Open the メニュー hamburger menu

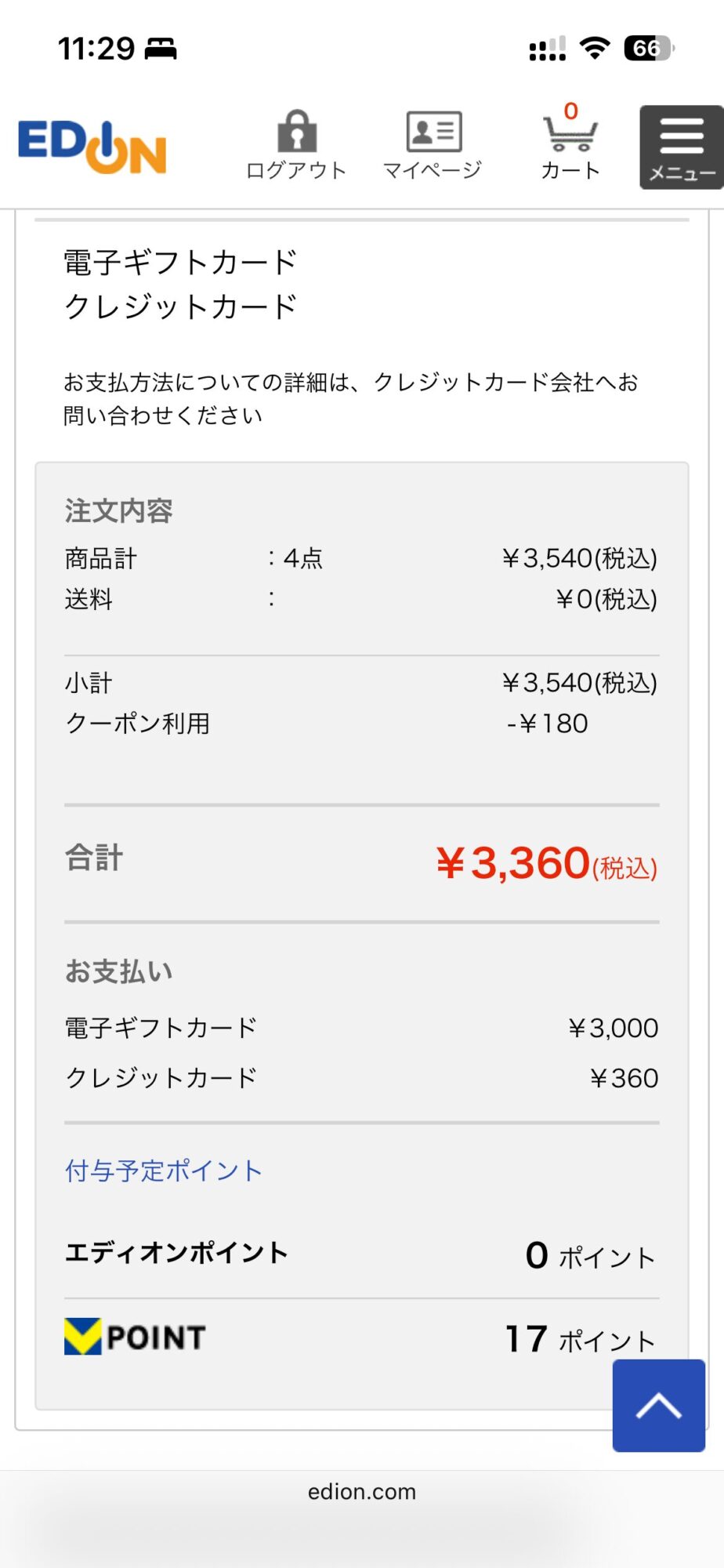[x=681, y=147]
